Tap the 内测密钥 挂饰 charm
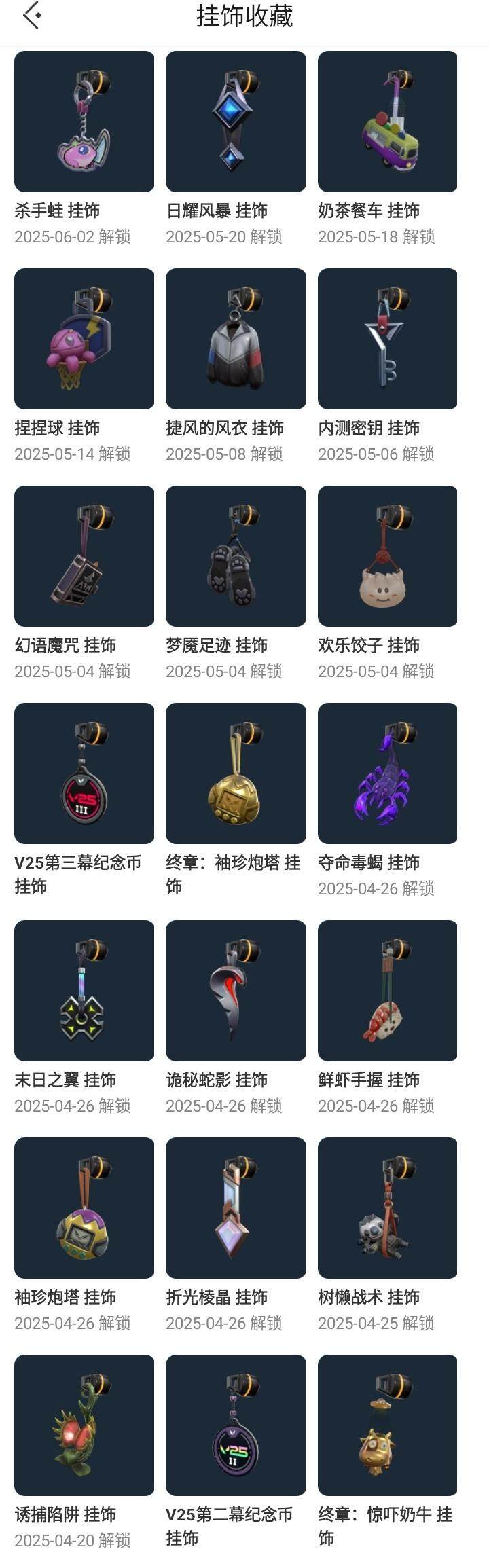This screenshot has height=1568, width=489. pyautogui.click(x=387, y=339)
